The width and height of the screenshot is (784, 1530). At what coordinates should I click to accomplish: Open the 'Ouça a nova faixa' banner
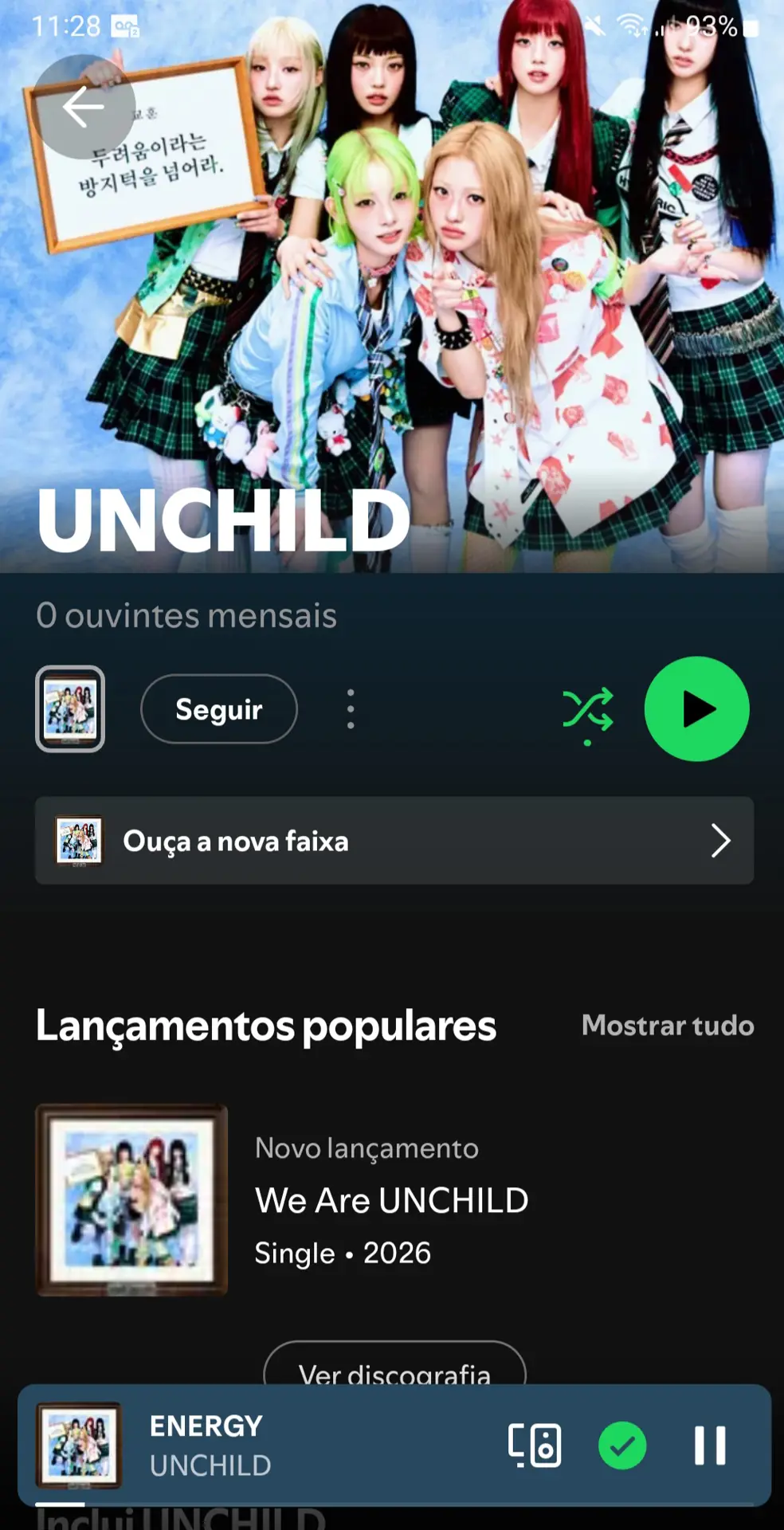[x=394, y=841]
